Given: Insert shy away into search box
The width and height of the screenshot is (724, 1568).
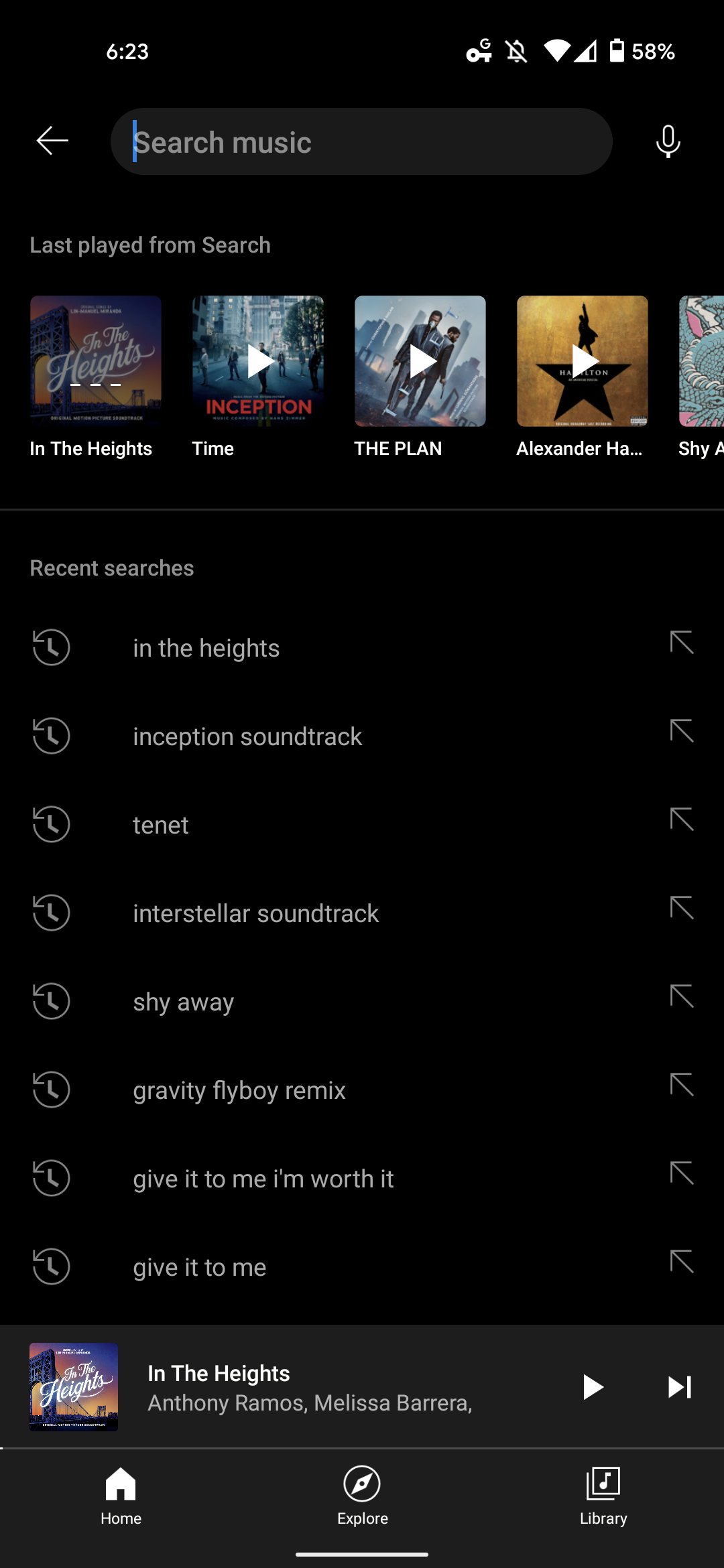Looking at the screenshot, I should coord(682,998).
